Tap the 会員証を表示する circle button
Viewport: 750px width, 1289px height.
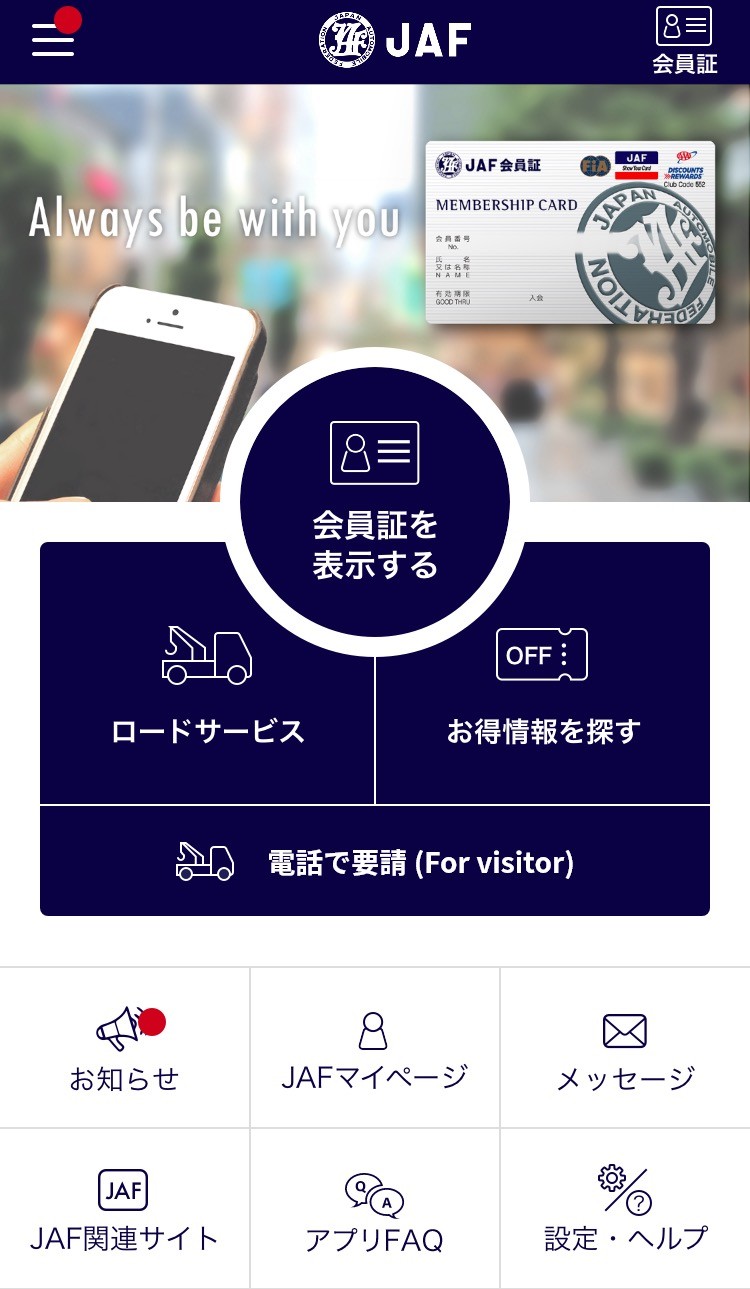375,502
